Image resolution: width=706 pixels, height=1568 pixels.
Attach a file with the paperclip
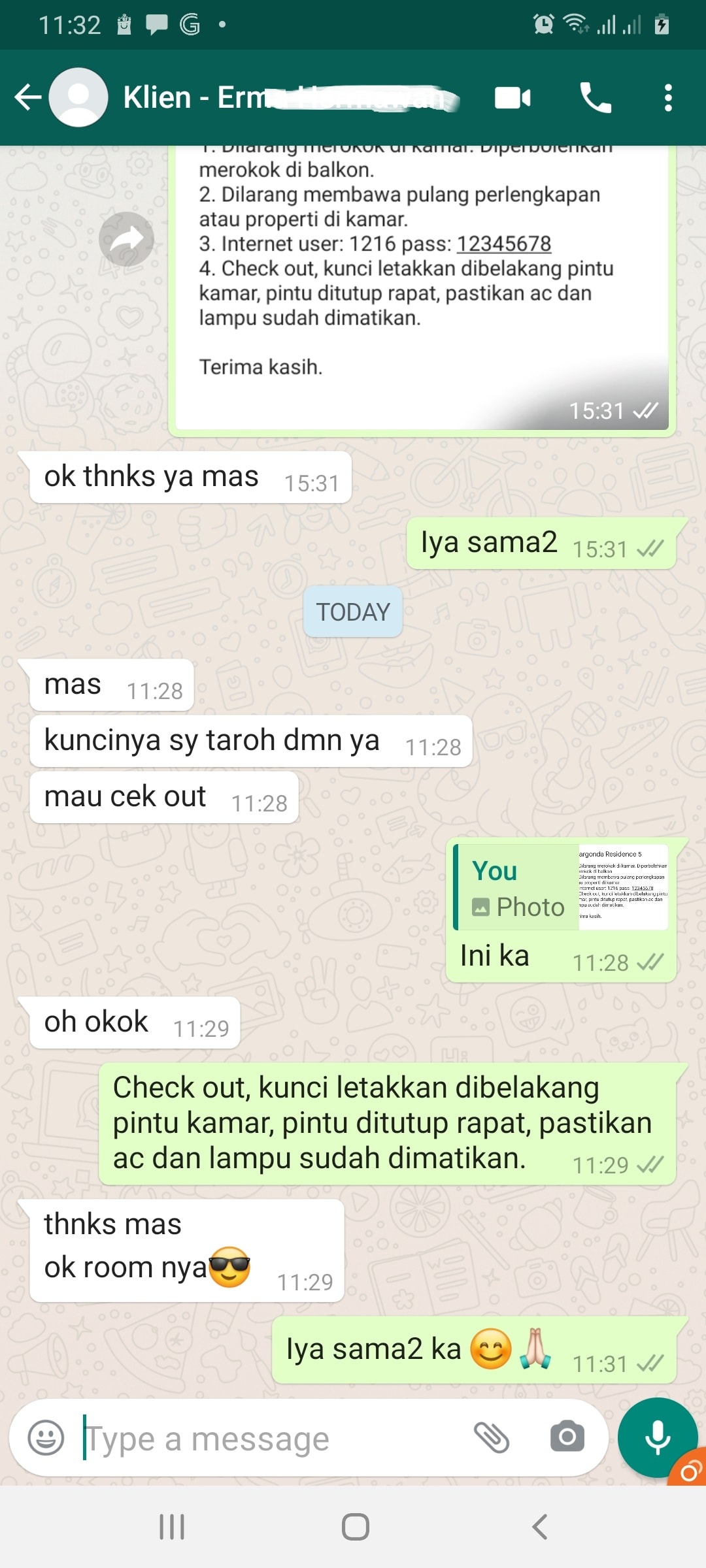coord(492,1437)
